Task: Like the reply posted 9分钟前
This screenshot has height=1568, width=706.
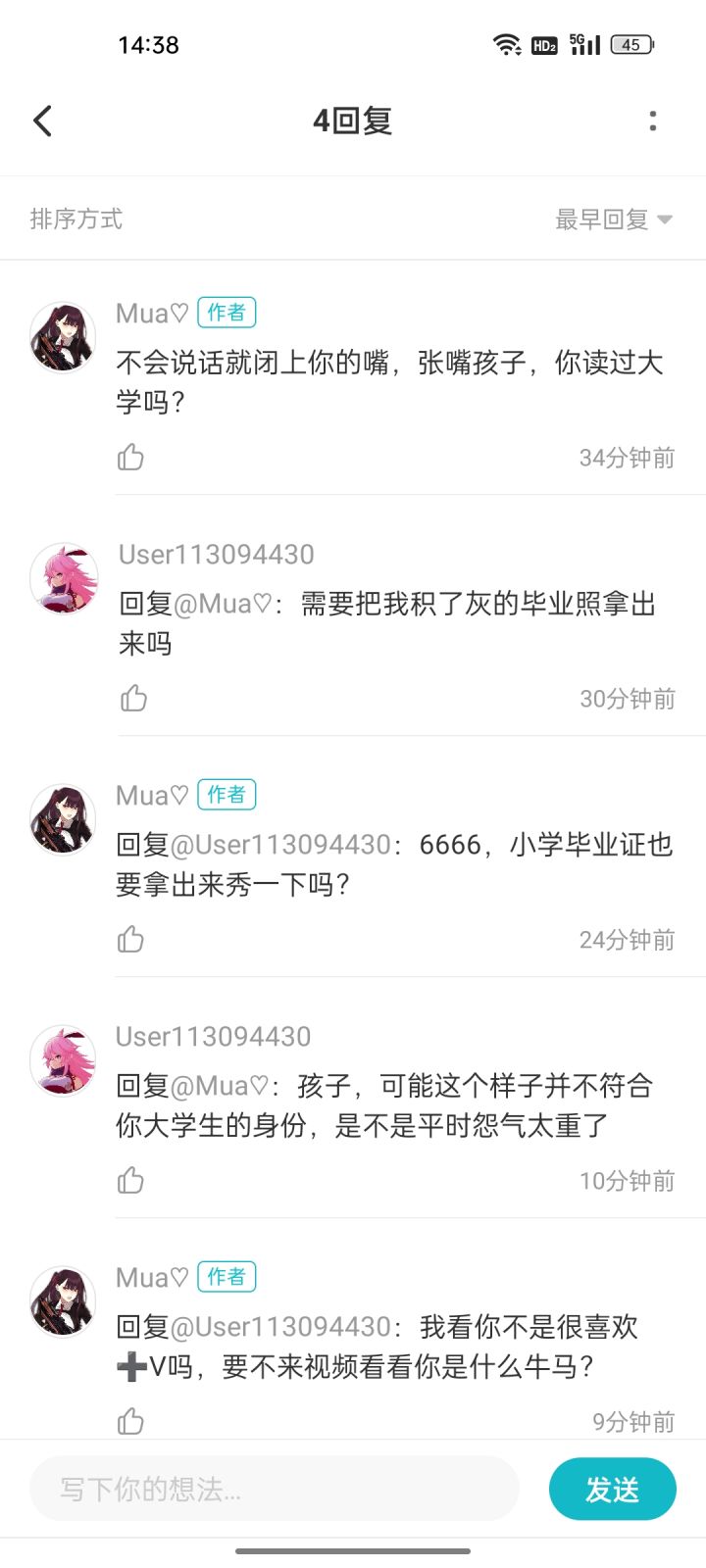Action: pos(130,1421)
